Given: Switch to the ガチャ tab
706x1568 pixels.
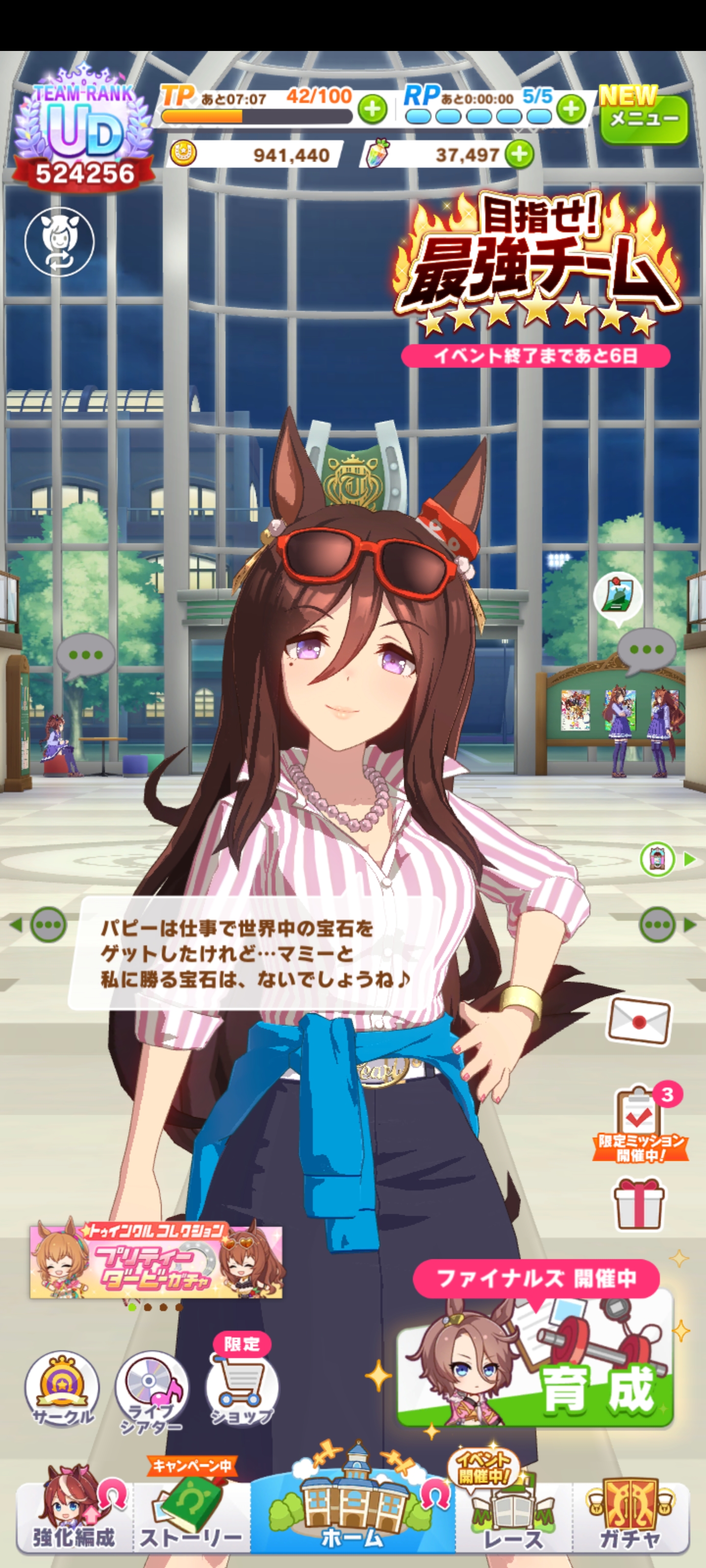Looking at the screenshot, I should tap(630, 1515).
